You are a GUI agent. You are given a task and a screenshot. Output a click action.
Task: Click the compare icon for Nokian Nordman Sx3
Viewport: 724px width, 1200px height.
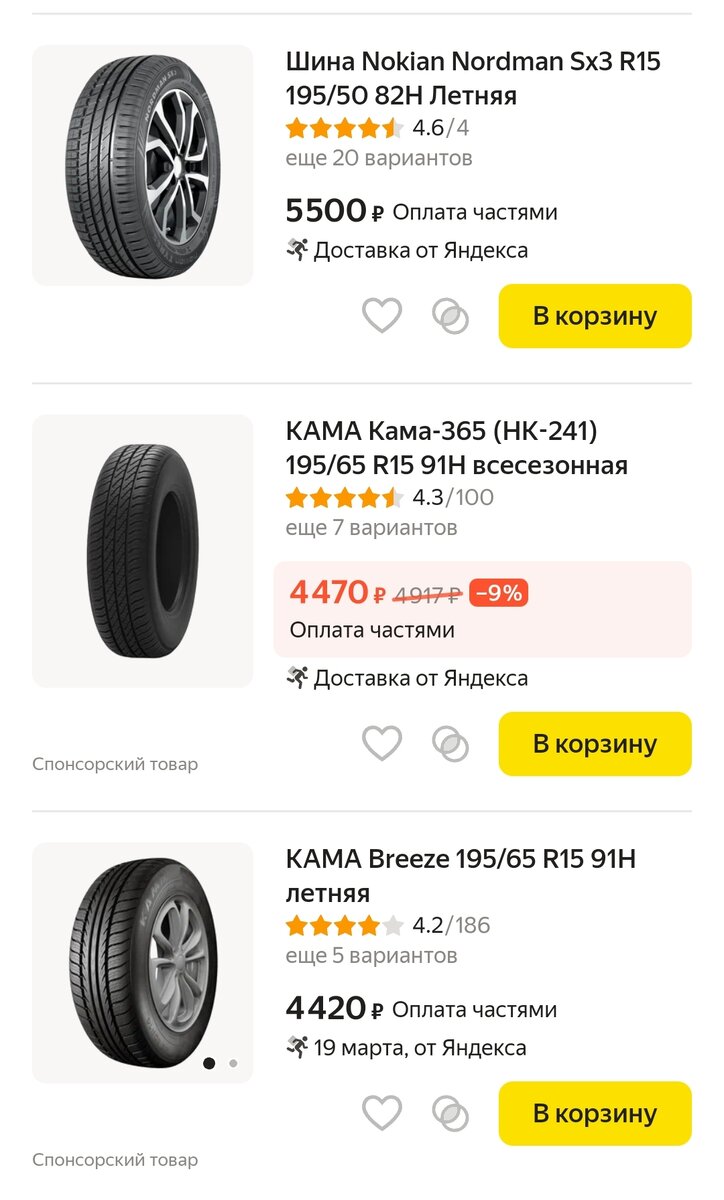pos(449,316)
